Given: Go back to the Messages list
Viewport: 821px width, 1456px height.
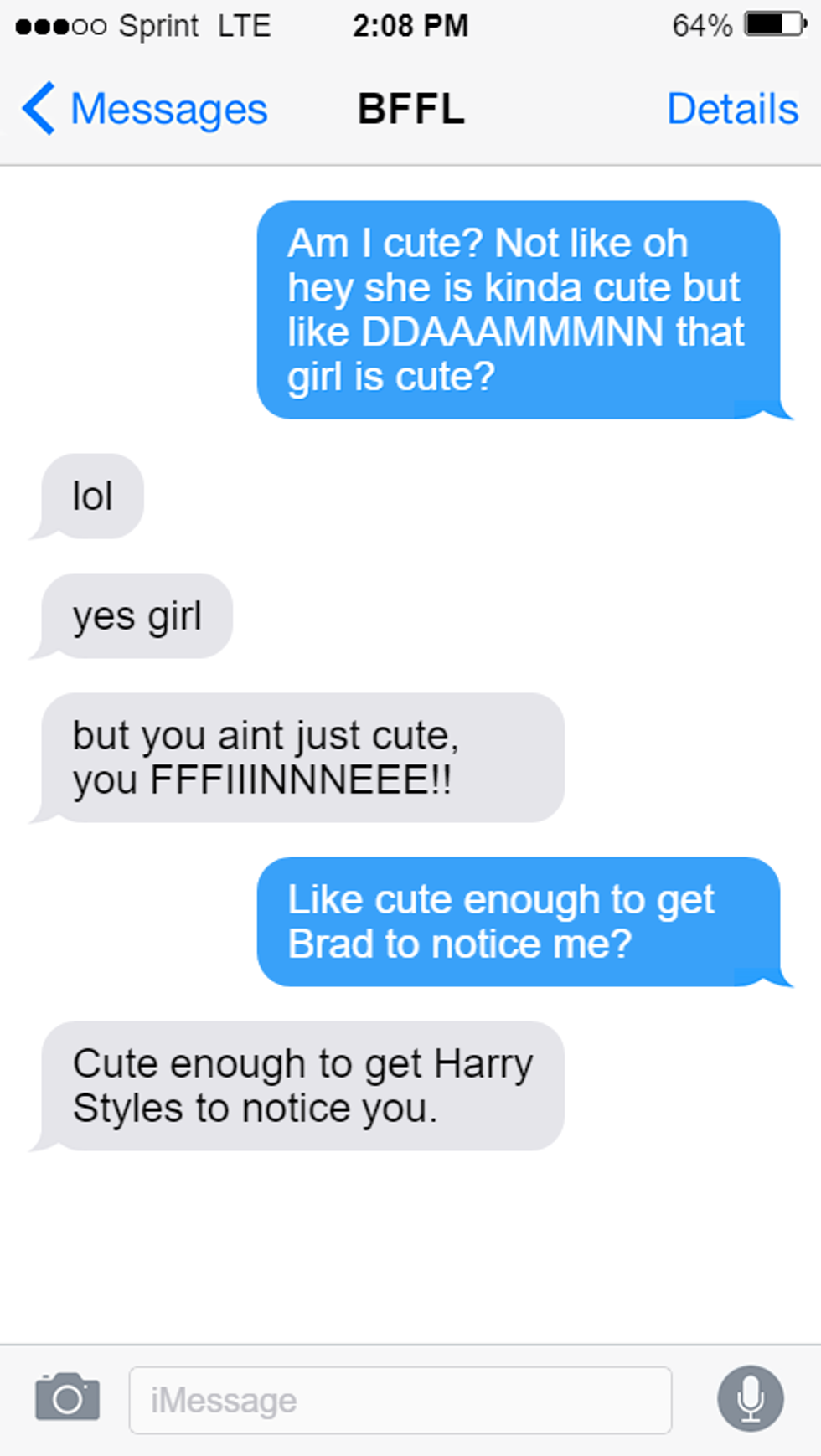Looking at the screenshot, I should [144, 109].
